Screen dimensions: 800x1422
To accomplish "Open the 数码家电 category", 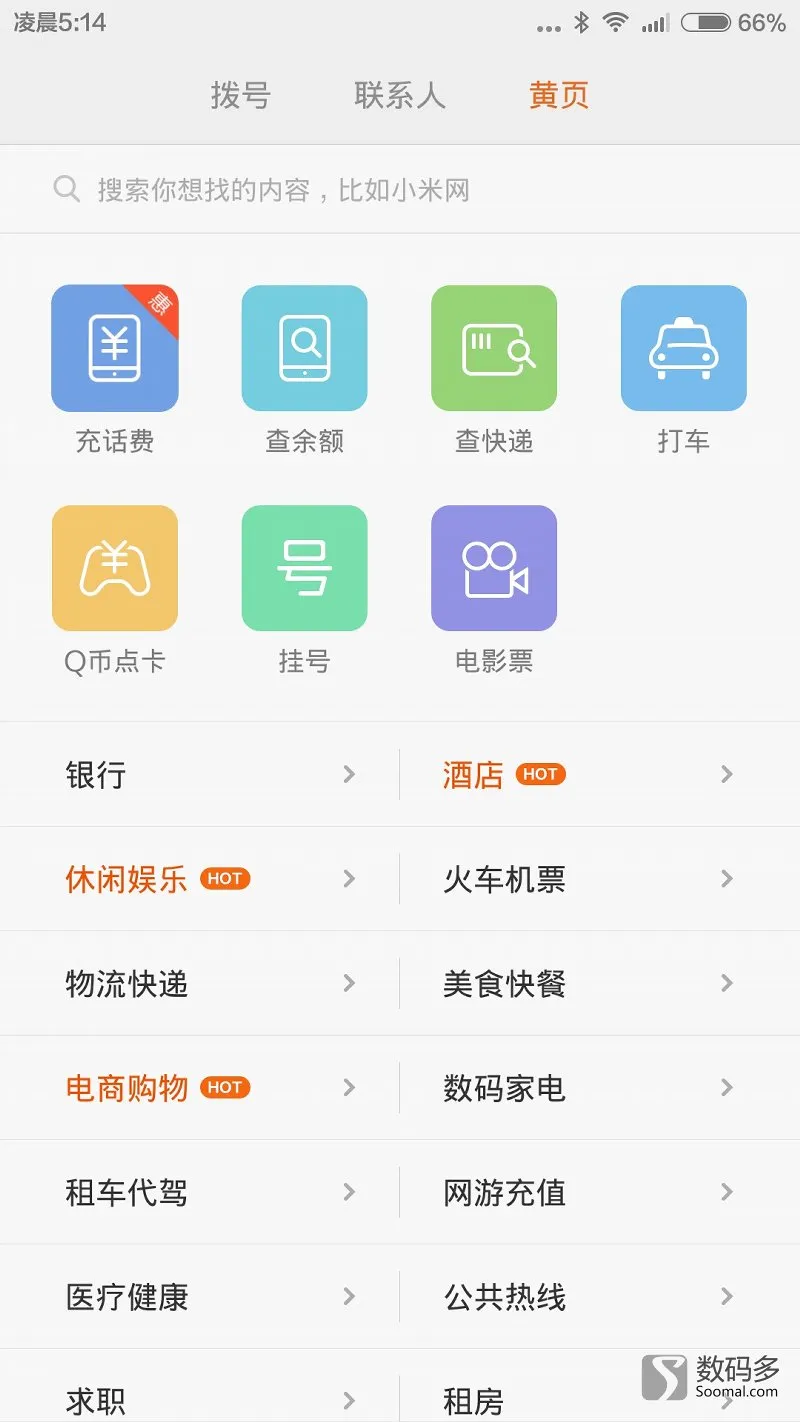I will tap(600, 1087).
